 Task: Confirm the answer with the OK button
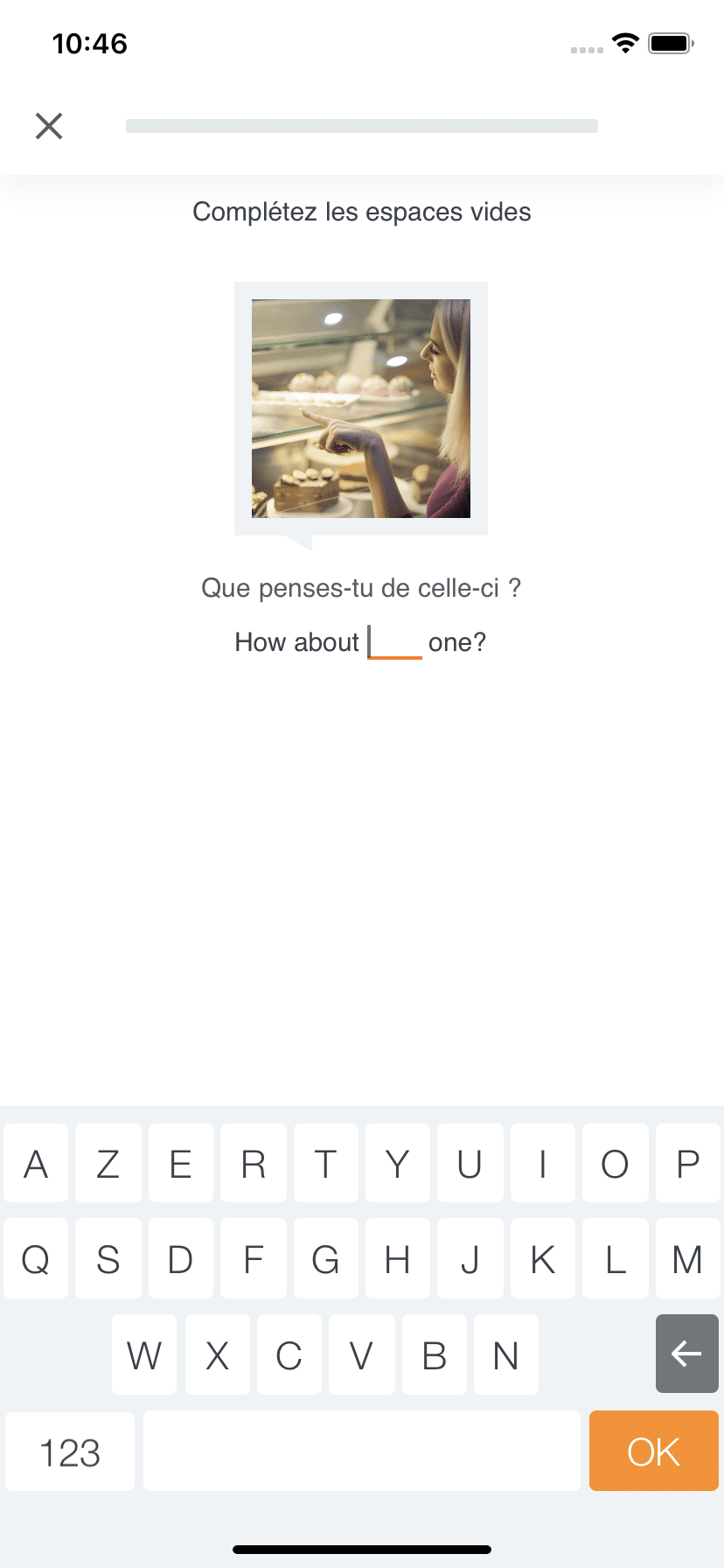(x=654, y=1451)
